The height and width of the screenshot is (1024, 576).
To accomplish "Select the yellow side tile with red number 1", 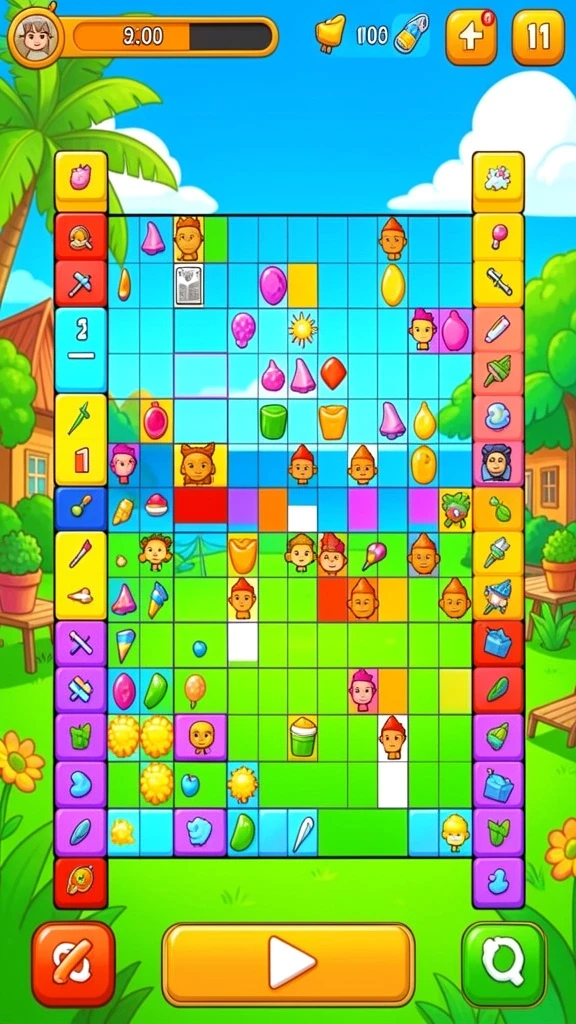I will (80, 461).
